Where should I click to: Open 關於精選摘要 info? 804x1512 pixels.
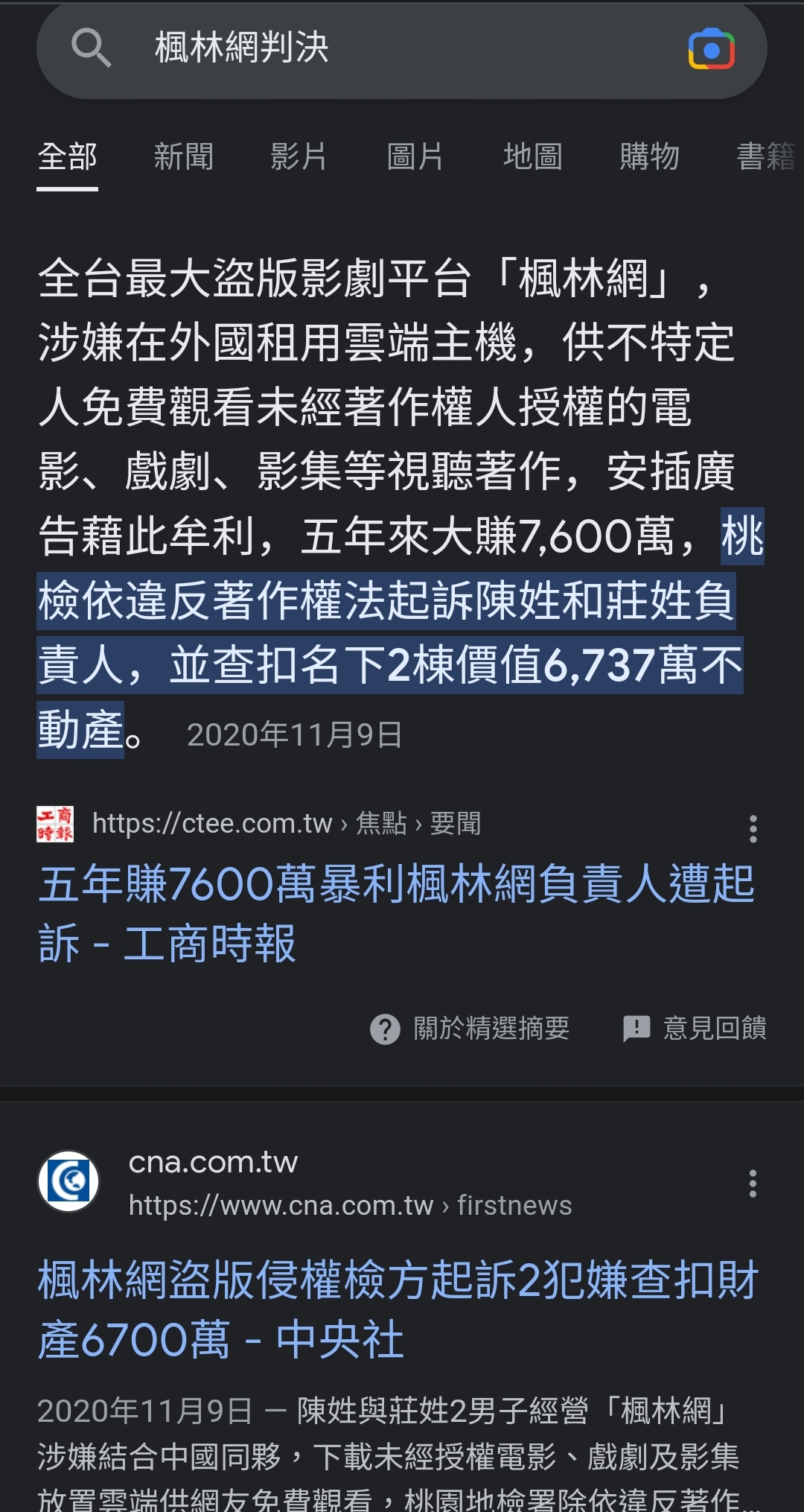470,1029
